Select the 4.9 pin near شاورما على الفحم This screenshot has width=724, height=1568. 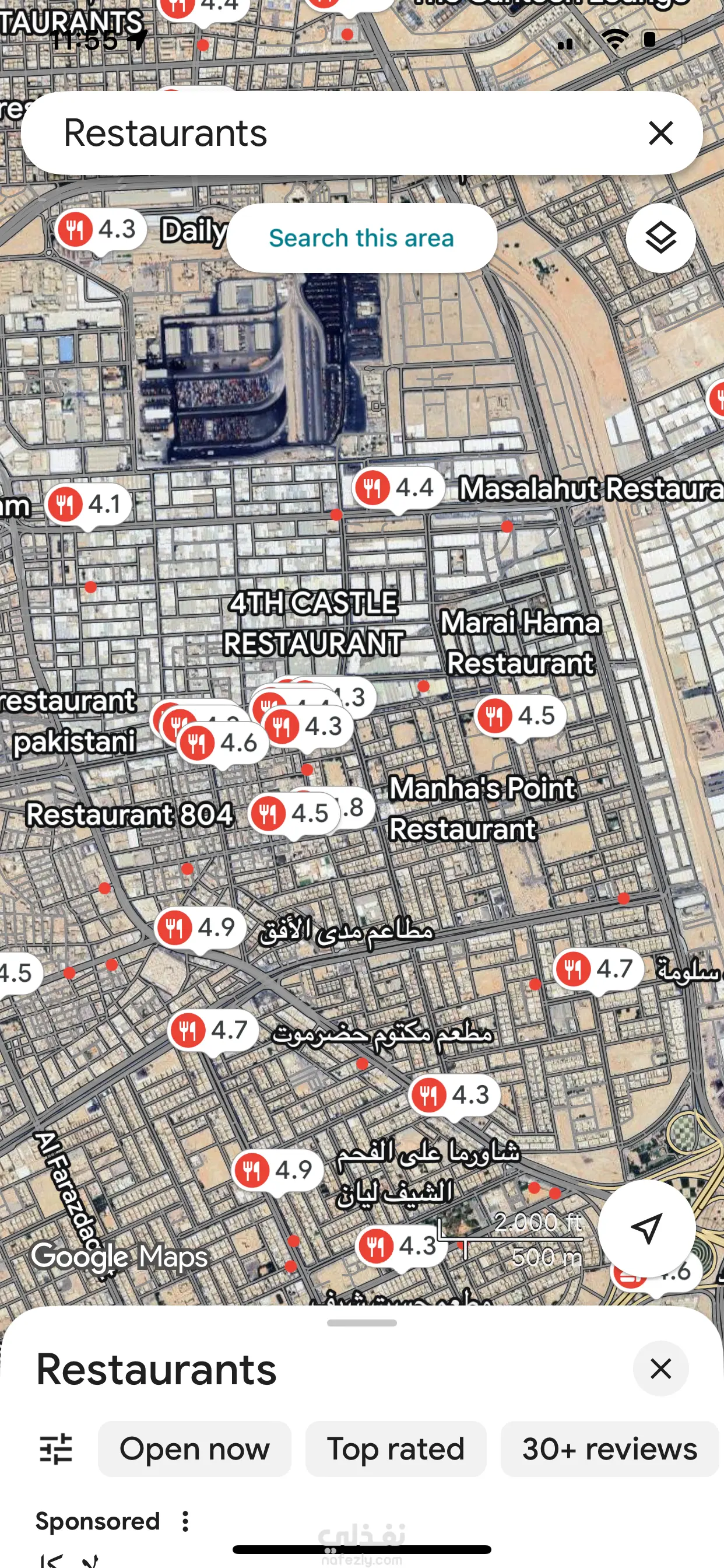click(x=277, y=1171)
